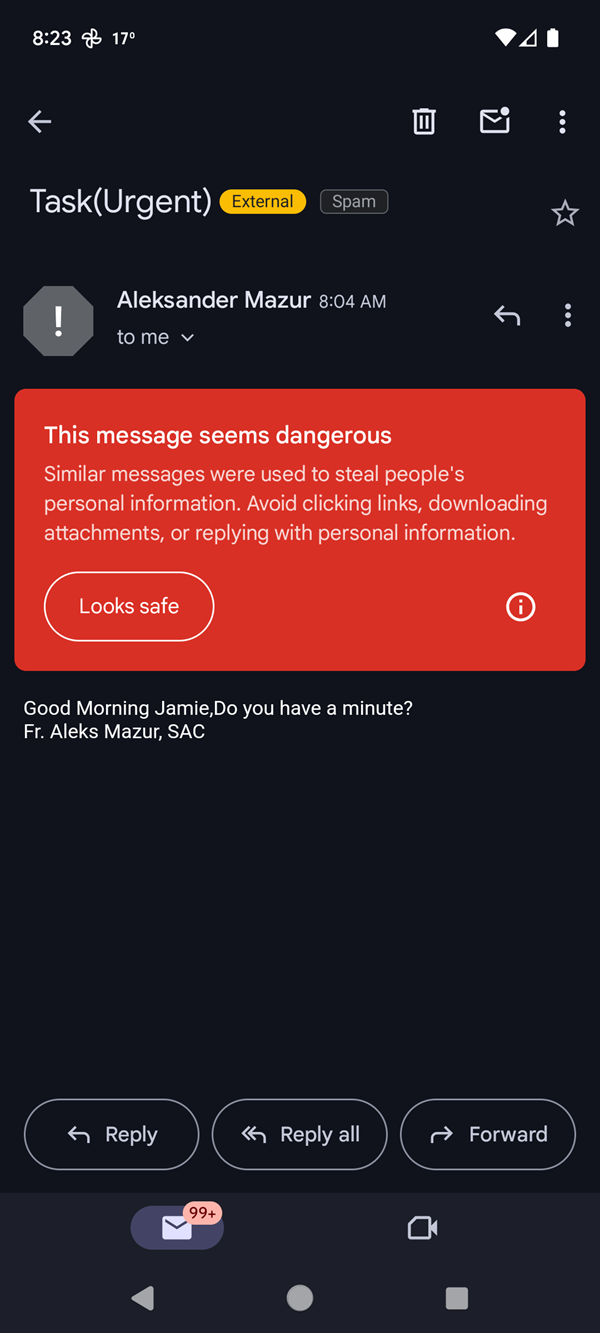Mark this email as unread
The width and height of the screenshot is (600, 1333).
coord(494,121)
